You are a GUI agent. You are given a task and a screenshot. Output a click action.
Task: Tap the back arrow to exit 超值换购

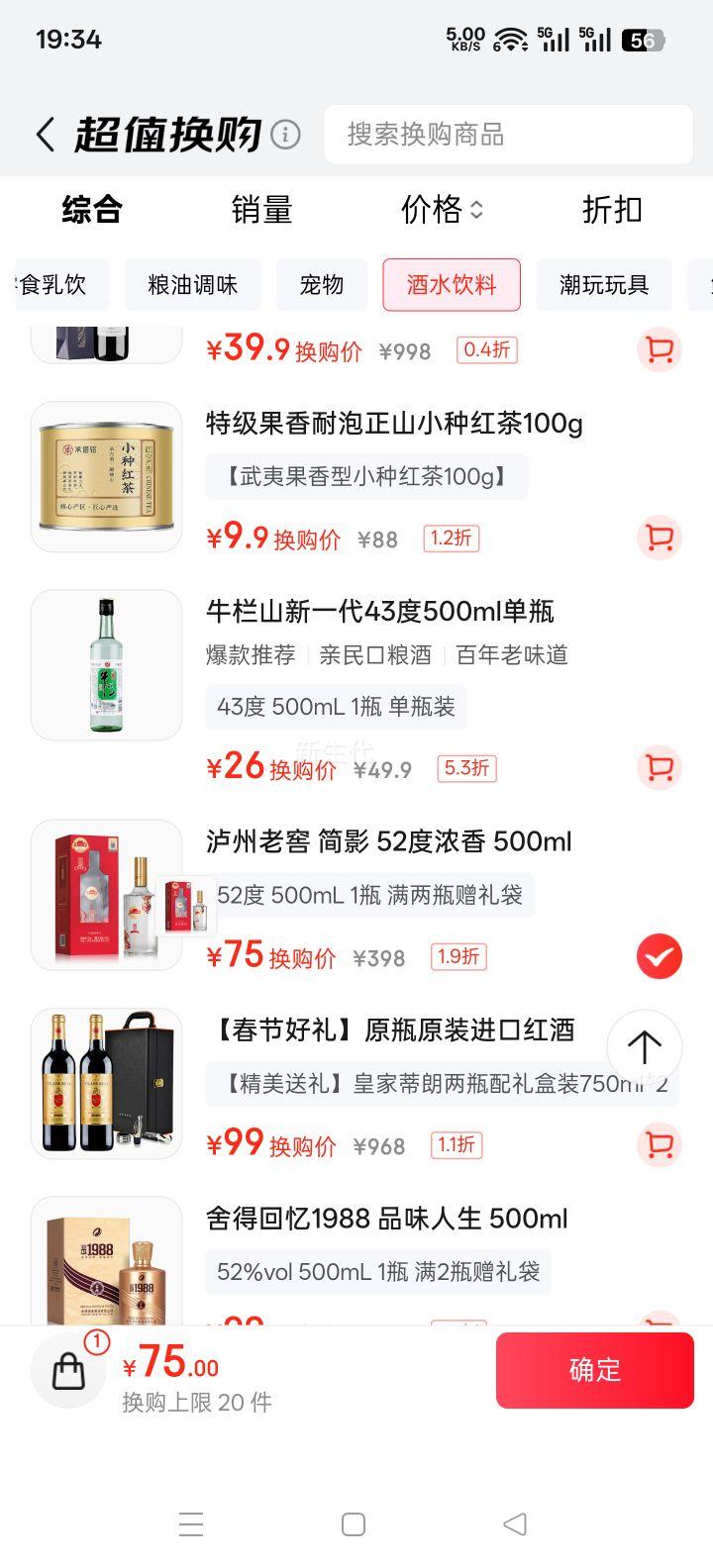44,132
